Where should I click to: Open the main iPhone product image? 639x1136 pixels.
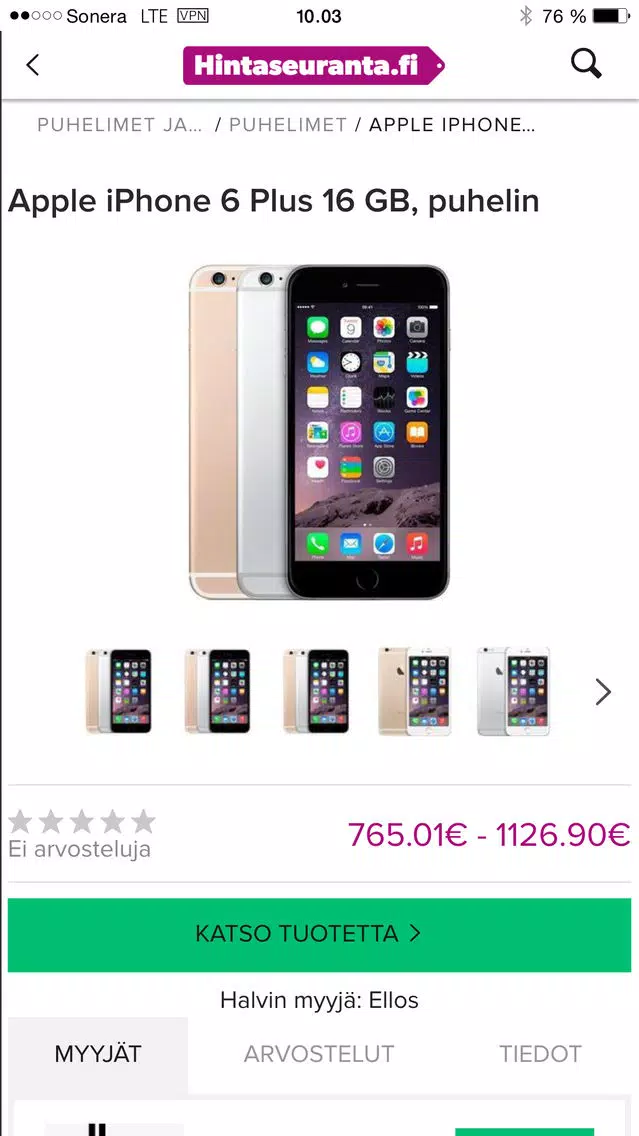coord(320,432)
